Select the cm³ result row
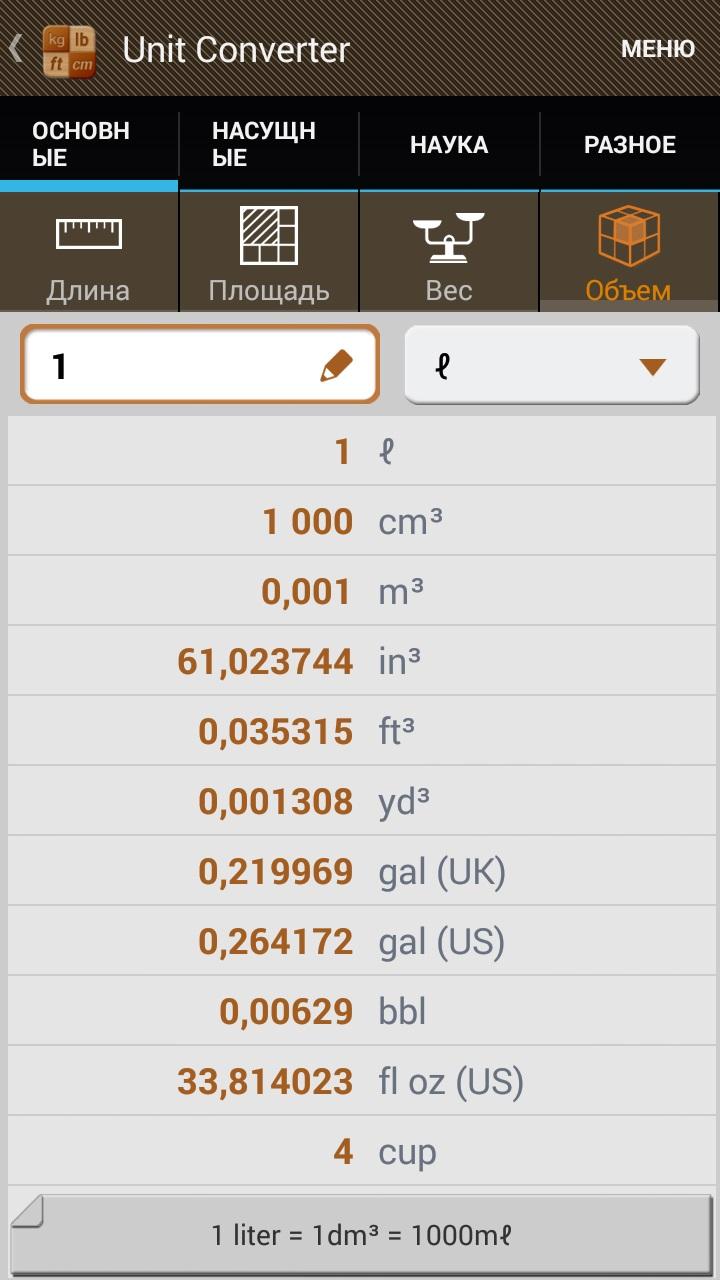This screenshot has height=1280, width=720. coord(362,521)
